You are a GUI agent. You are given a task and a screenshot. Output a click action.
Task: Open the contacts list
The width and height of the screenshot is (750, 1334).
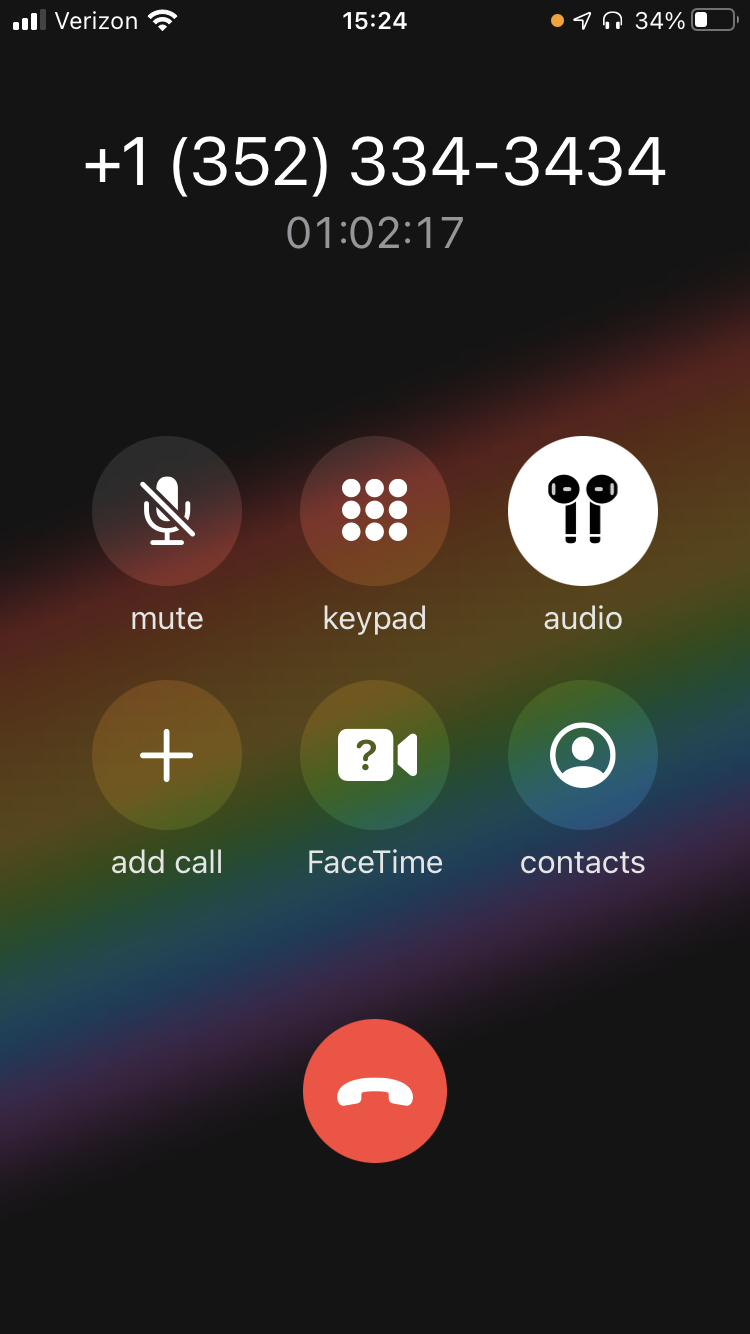point(583,755)
